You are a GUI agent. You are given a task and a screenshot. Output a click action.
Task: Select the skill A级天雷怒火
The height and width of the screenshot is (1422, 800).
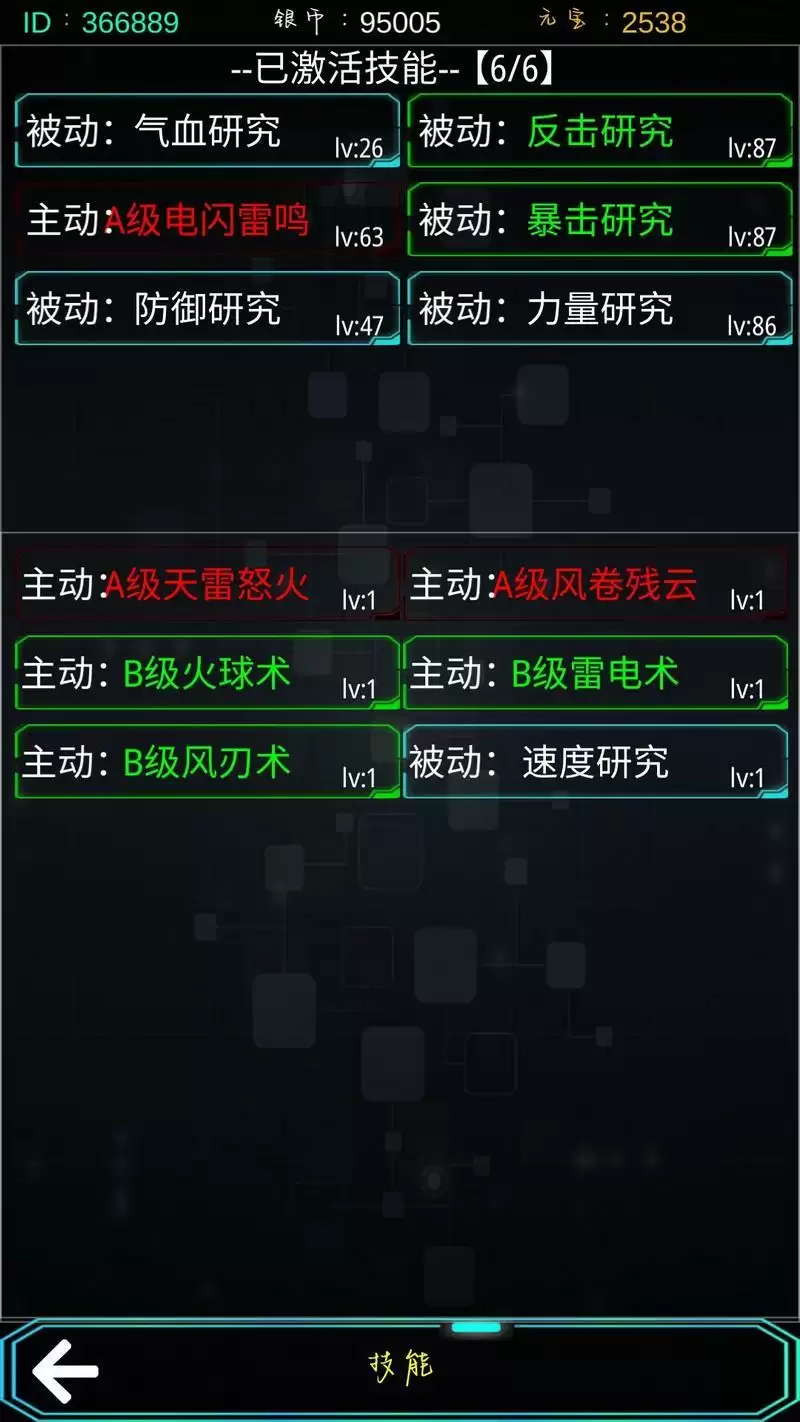207,584
